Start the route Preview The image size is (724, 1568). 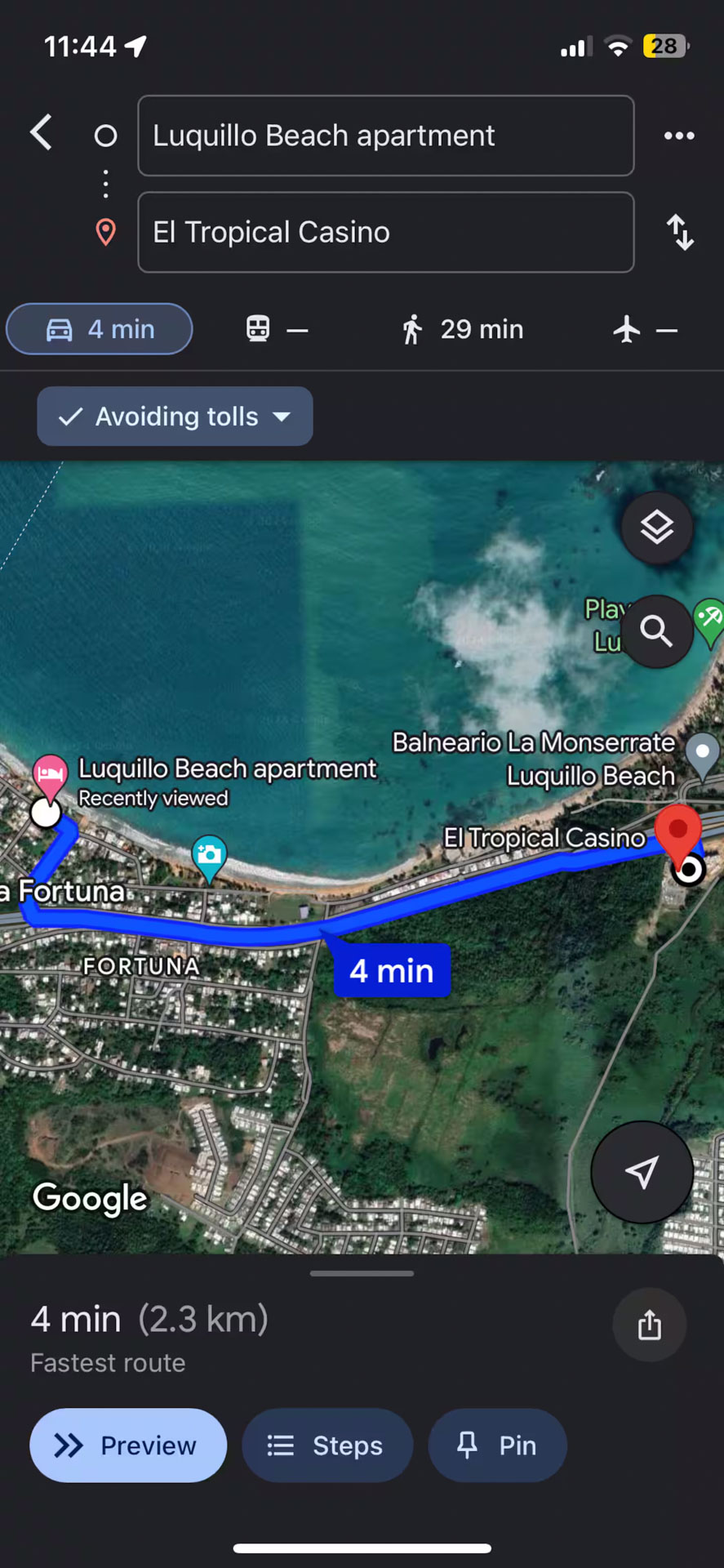[128, 1445]
